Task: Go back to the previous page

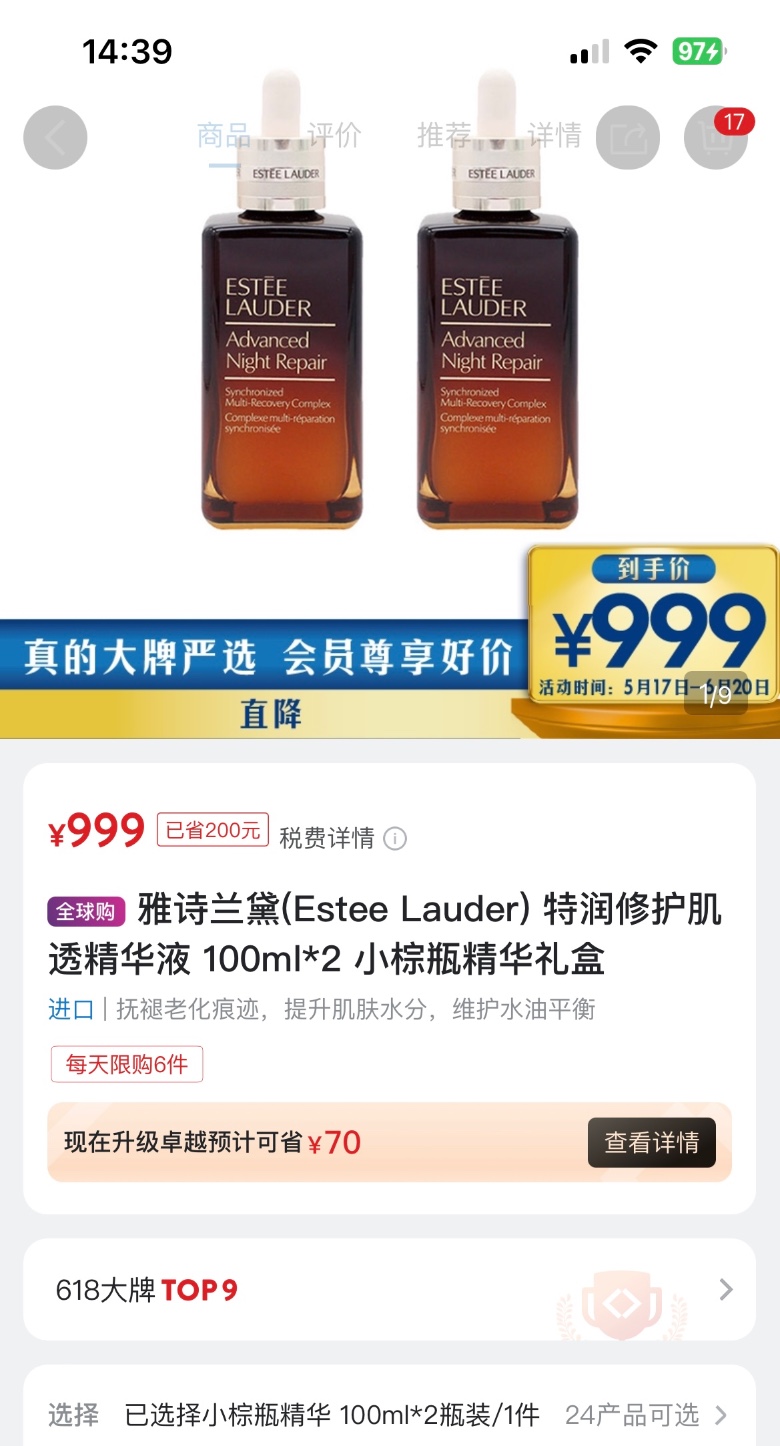Action: tap(55, 138)
